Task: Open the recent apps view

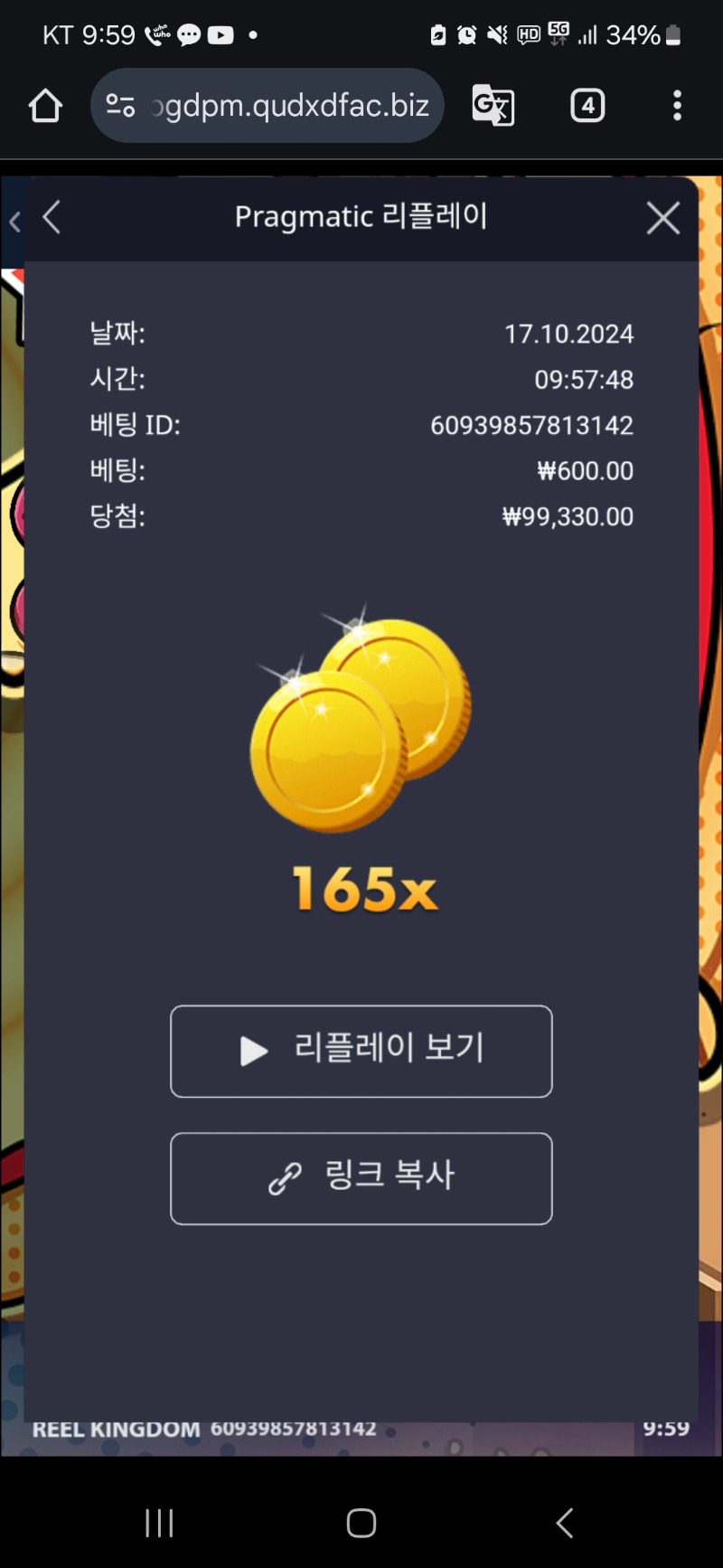Action: [159, 1523]
